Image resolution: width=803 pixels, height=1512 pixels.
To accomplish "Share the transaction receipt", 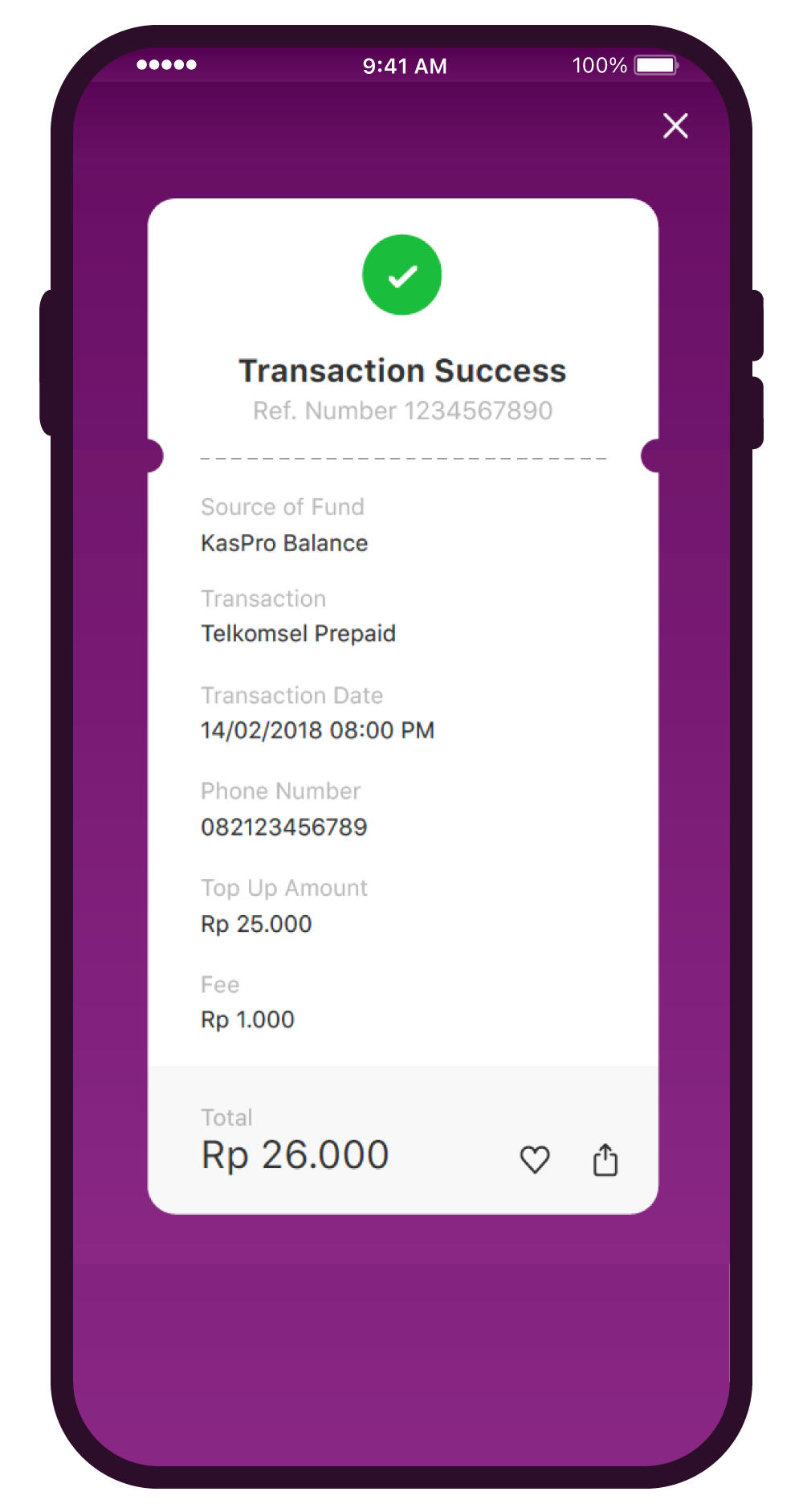I will [x=605, y=1159].
